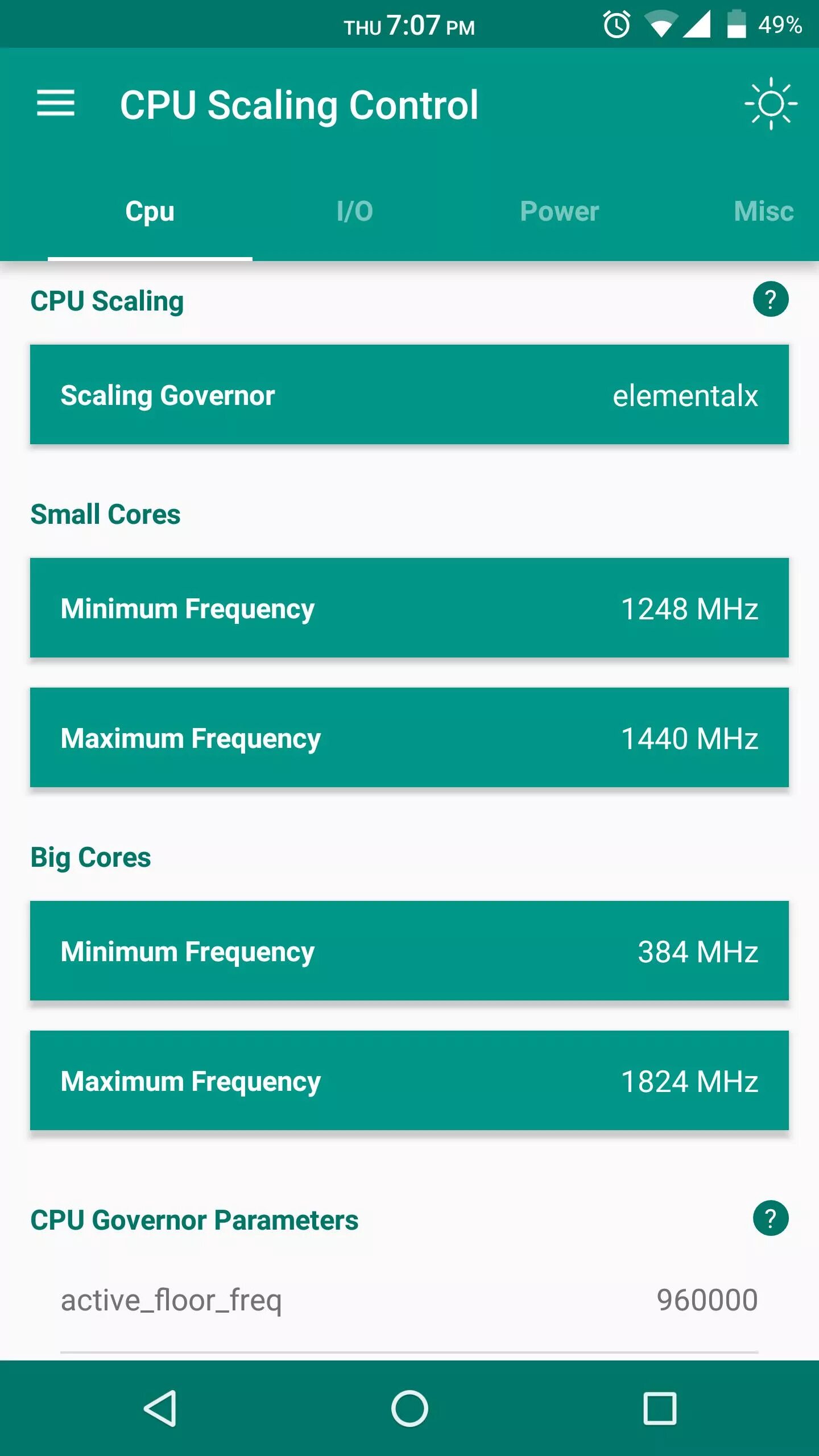This screenshot has width=819, height=1456.
Task: Select the Cpu tab
Action: click(150, 212)
